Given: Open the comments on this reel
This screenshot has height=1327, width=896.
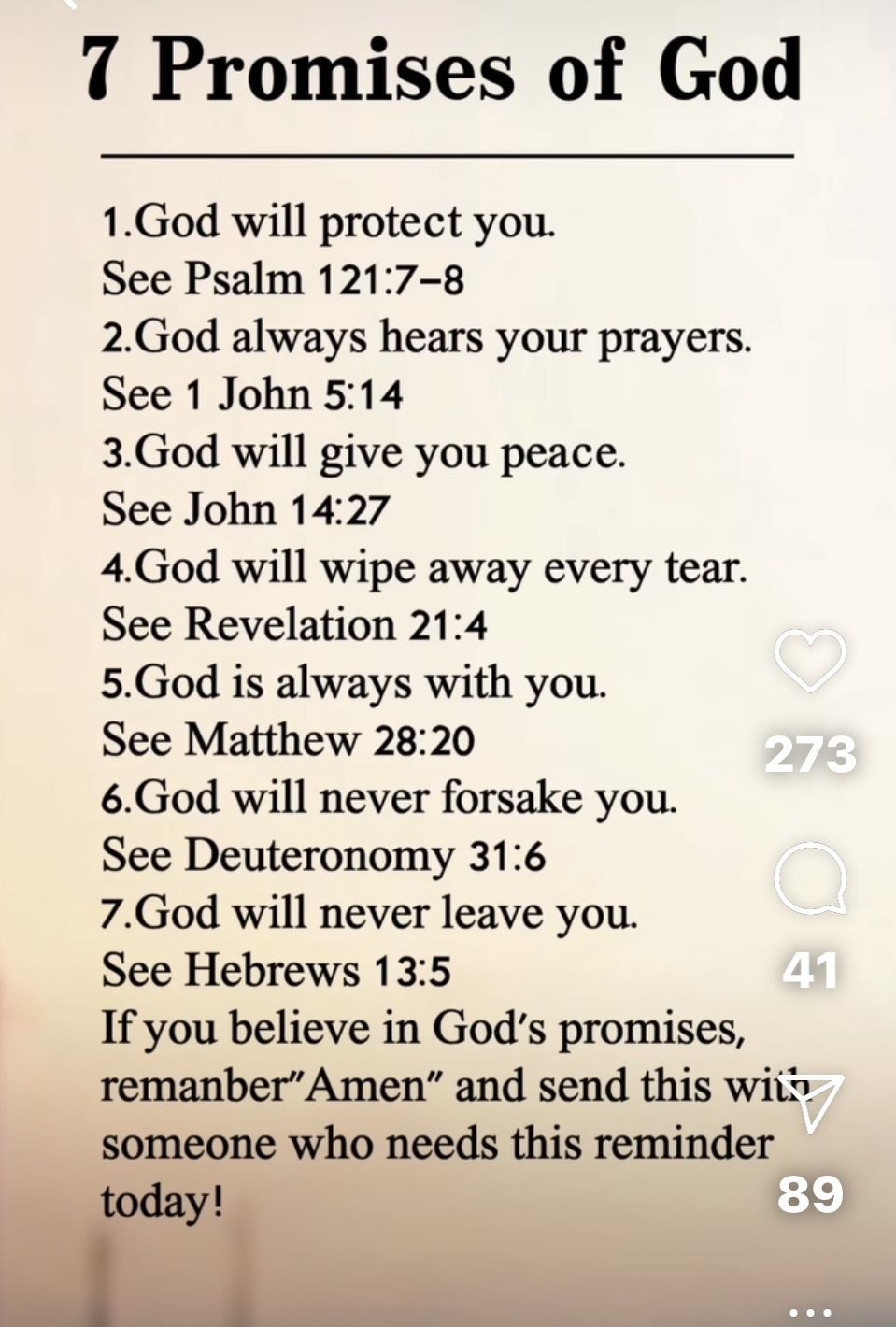Looking at the screenshot, I should [810, 878].
